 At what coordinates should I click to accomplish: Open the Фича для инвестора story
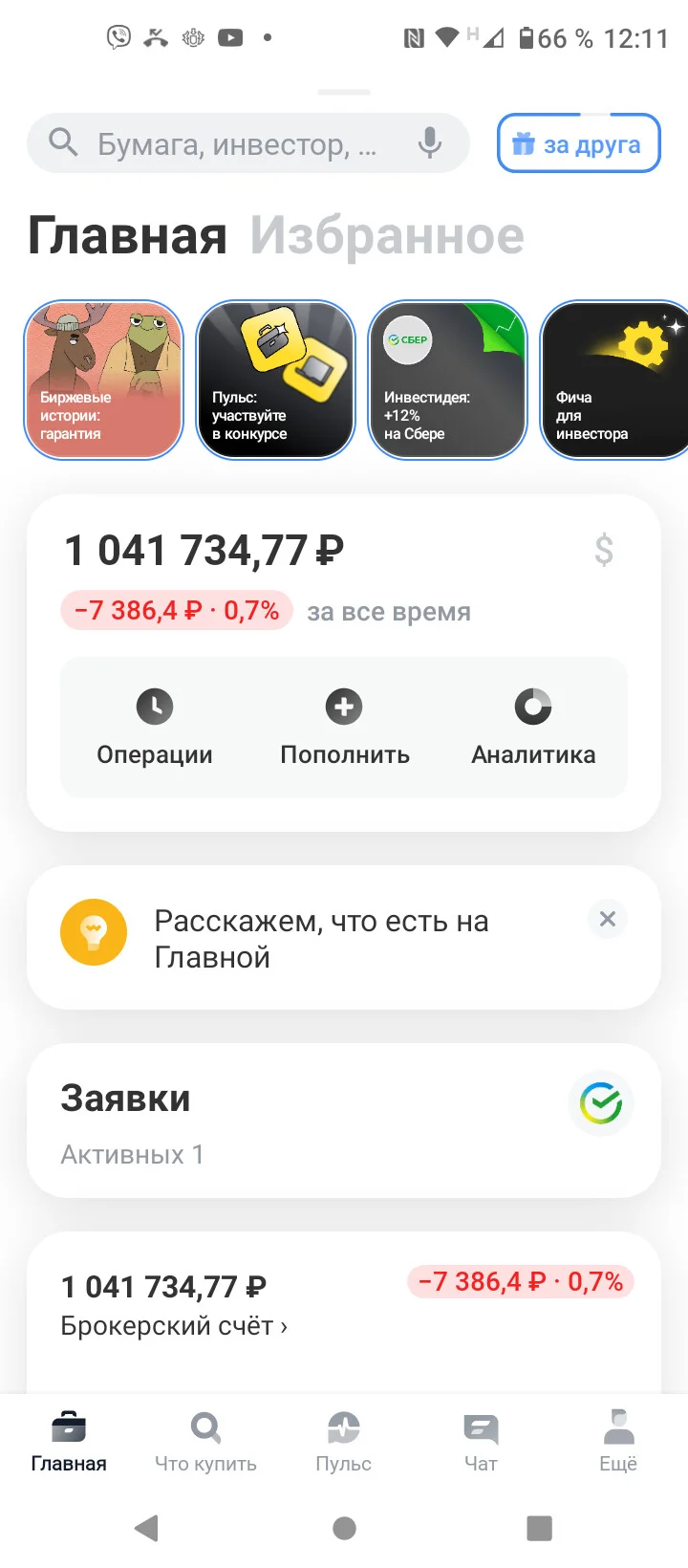[x=614, y=380]
